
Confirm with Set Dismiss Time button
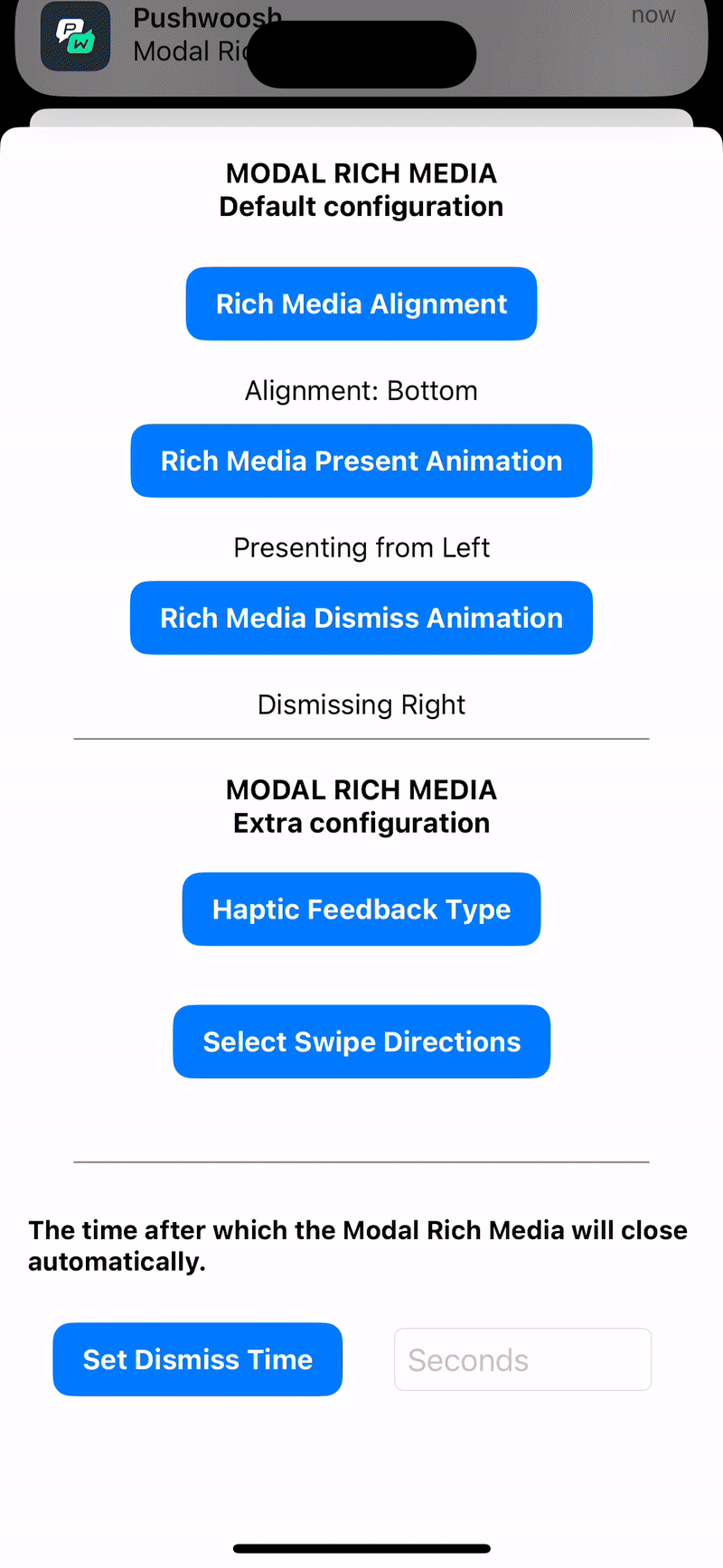pyautogui.click(x=197, y=1359)
